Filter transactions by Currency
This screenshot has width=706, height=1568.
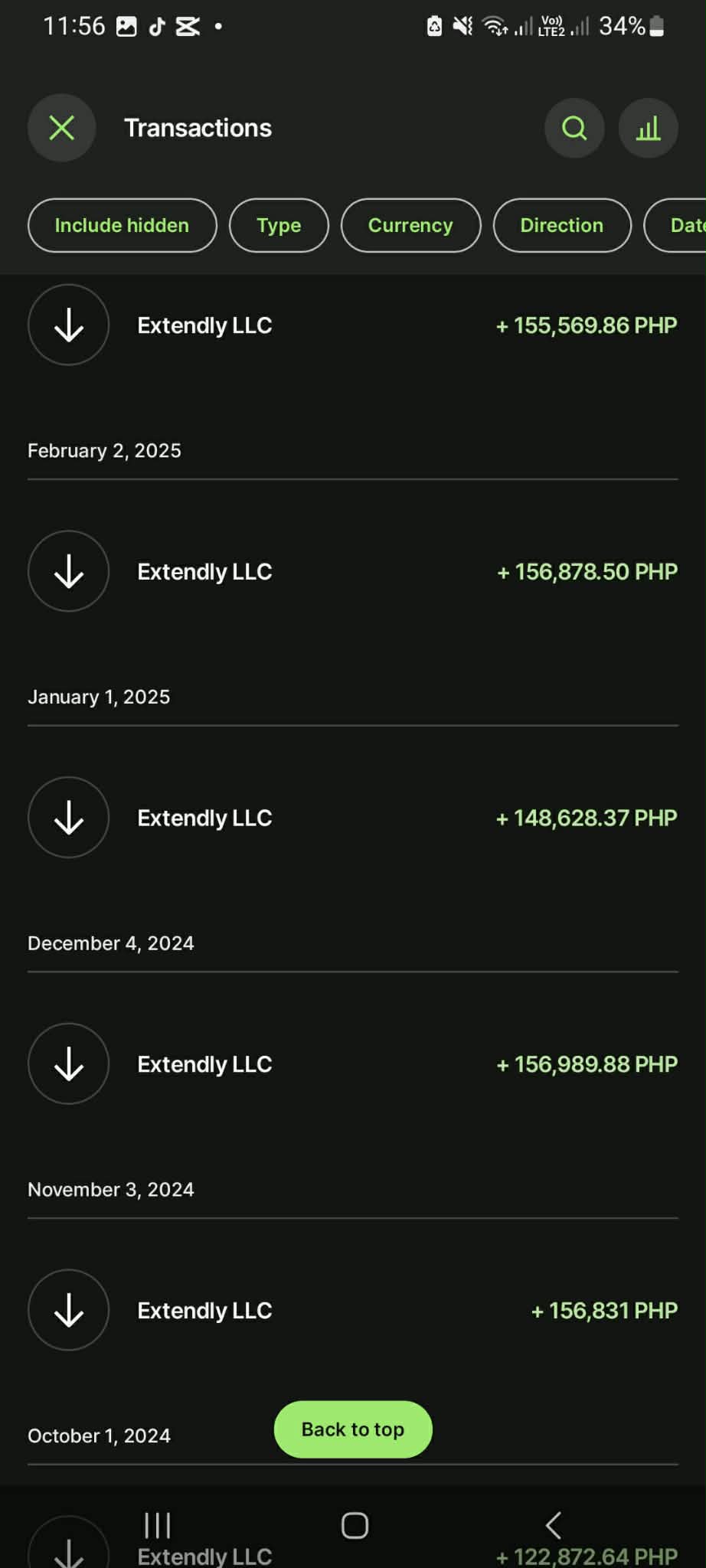tap(410, 225)
